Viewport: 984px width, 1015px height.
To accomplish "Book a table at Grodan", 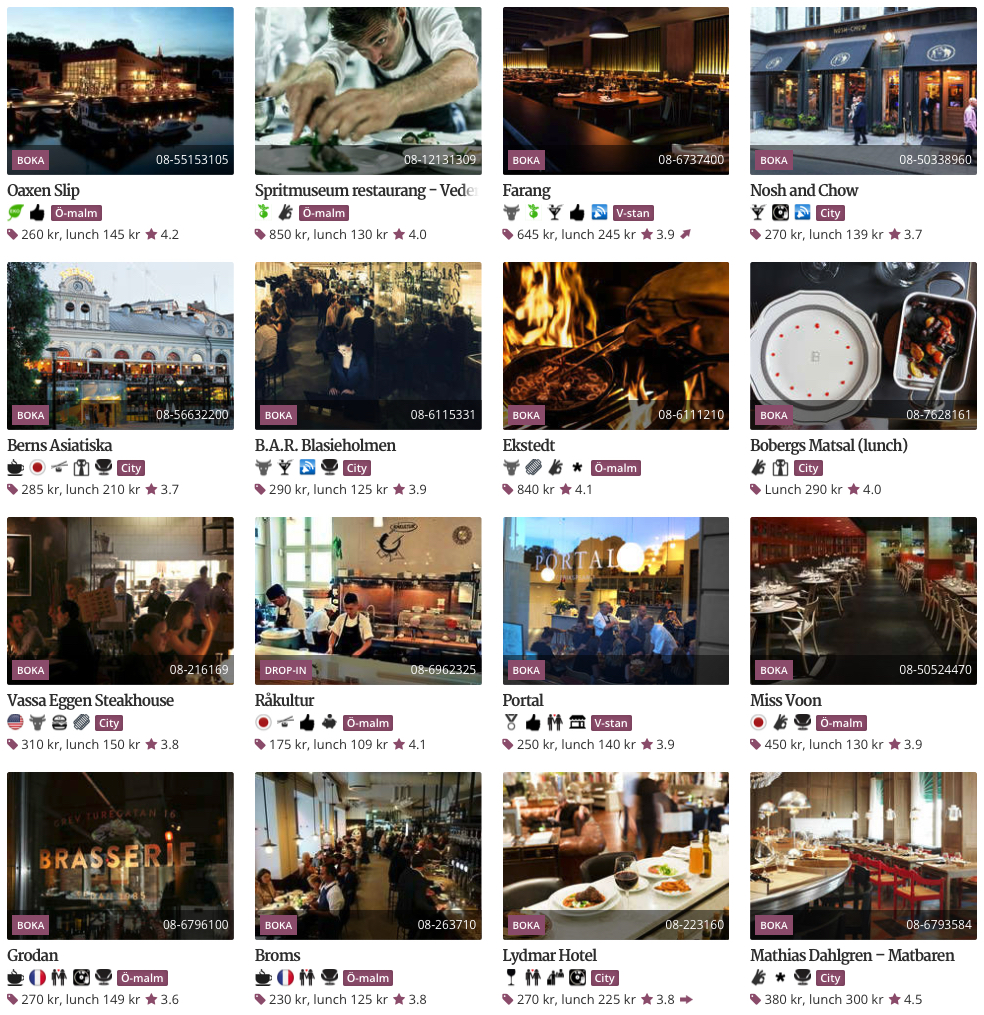I will [31, 925].
